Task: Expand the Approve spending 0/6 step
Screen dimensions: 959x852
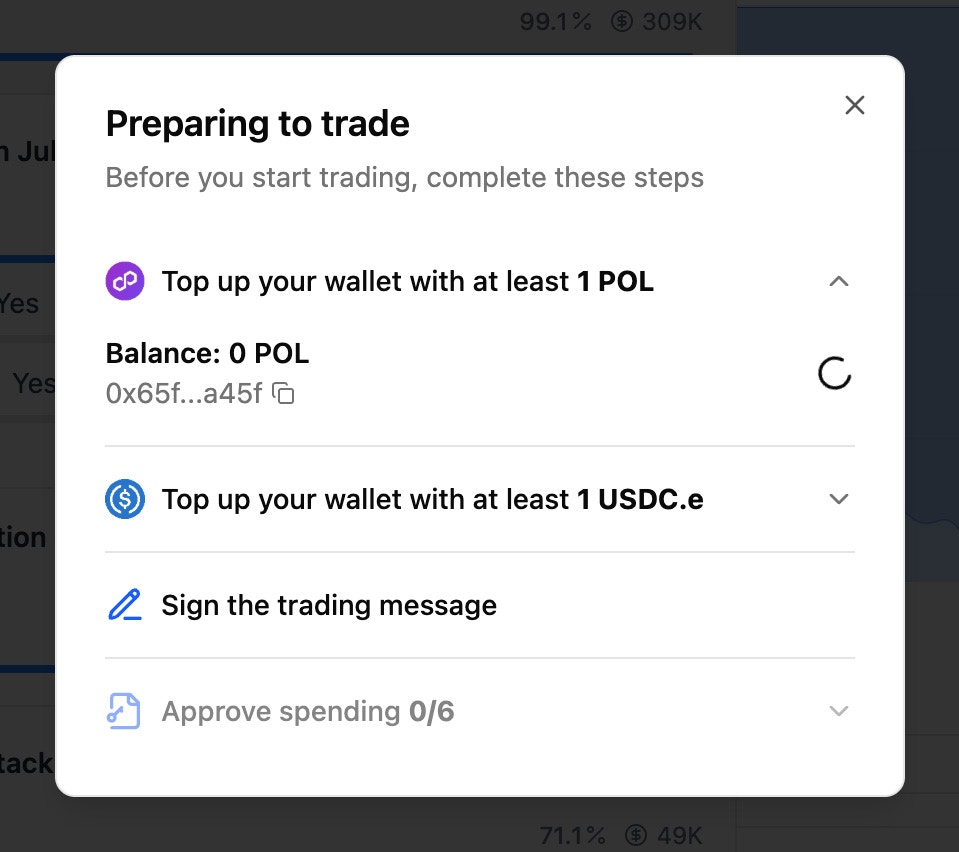Action: coord(839,711)
